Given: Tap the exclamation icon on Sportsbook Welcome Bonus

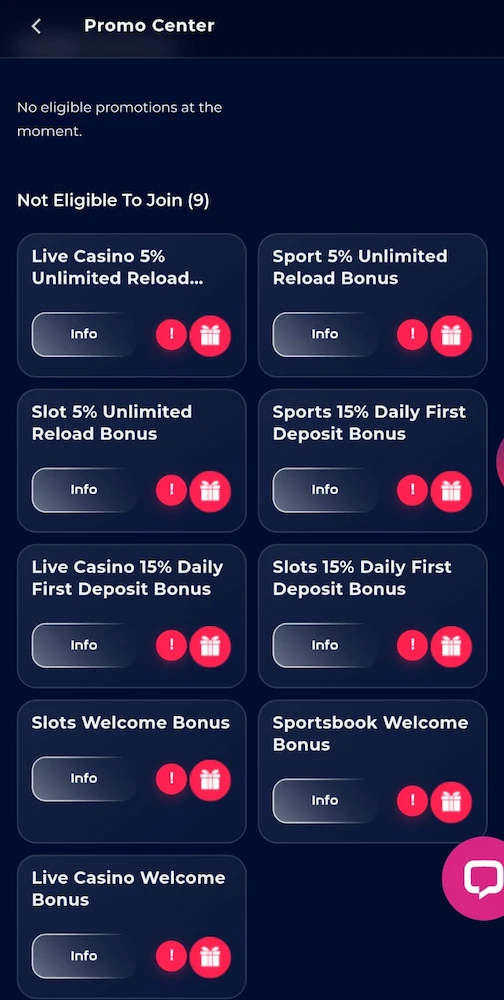Looking at the screenshot, I should (412, 800).
